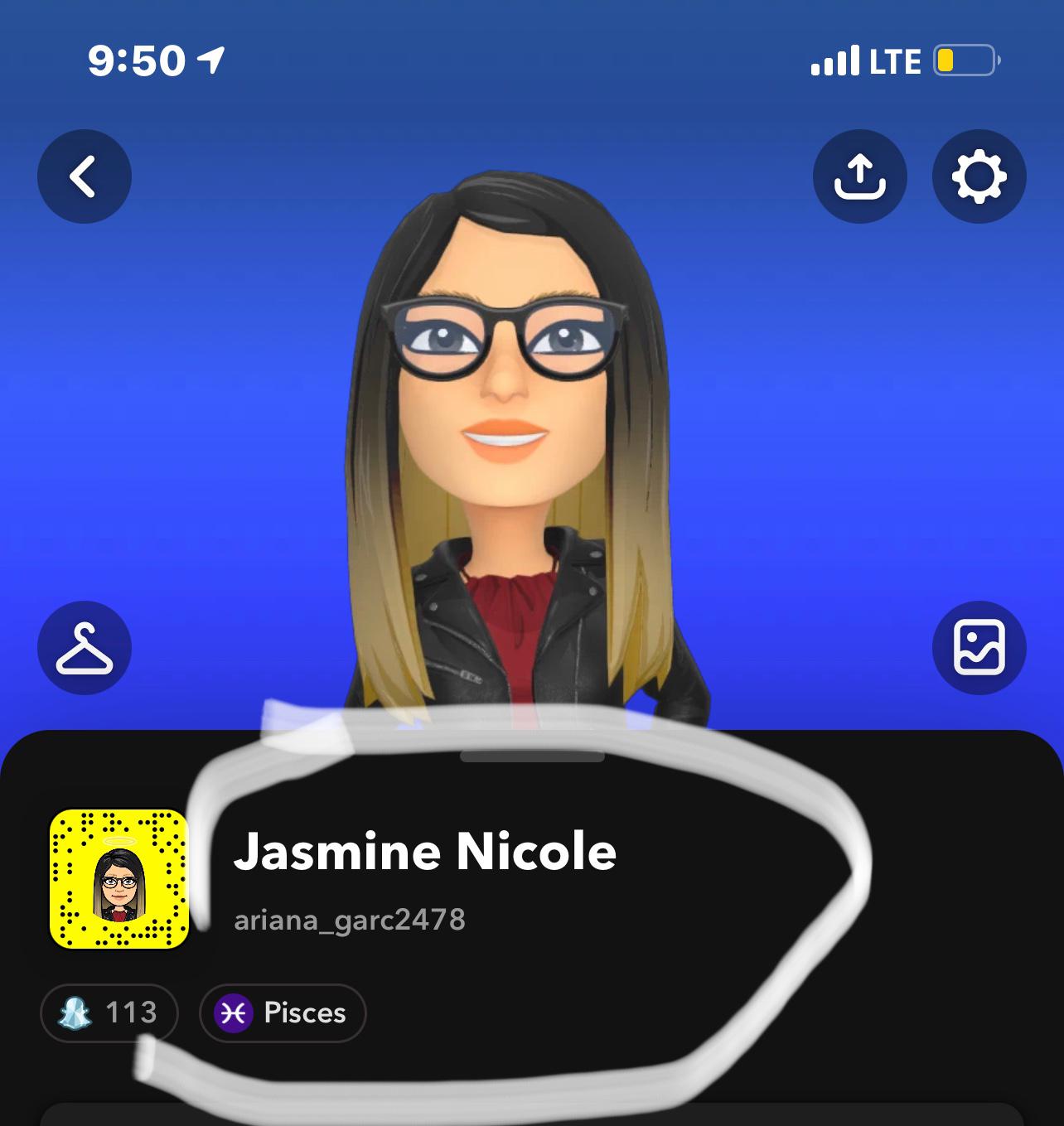Screen dimensions: 1064x1126
Task: Open settings gear
Action: (979, 176)
